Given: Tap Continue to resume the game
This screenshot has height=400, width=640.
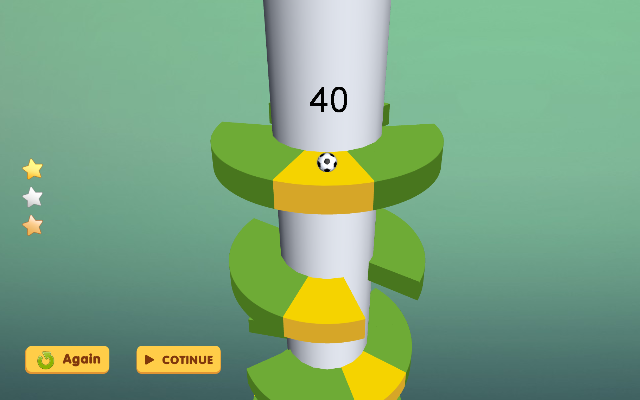Looking at the screenshot, I should pyautogui.click(x=178, y=360).
